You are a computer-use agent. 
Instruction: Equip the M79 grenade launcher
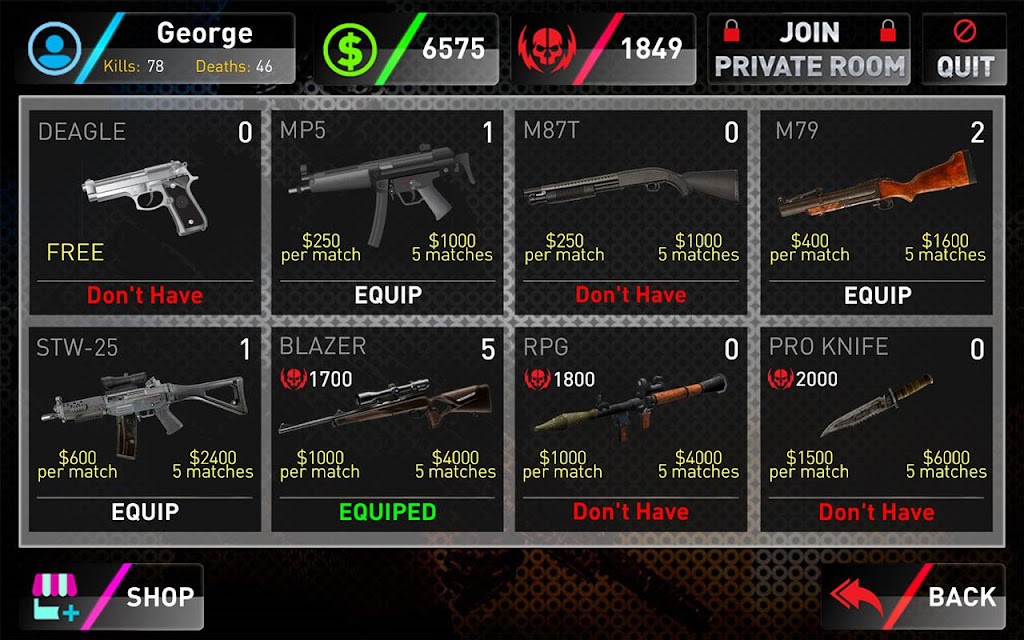pyautogui.click(x=877, y=295)
